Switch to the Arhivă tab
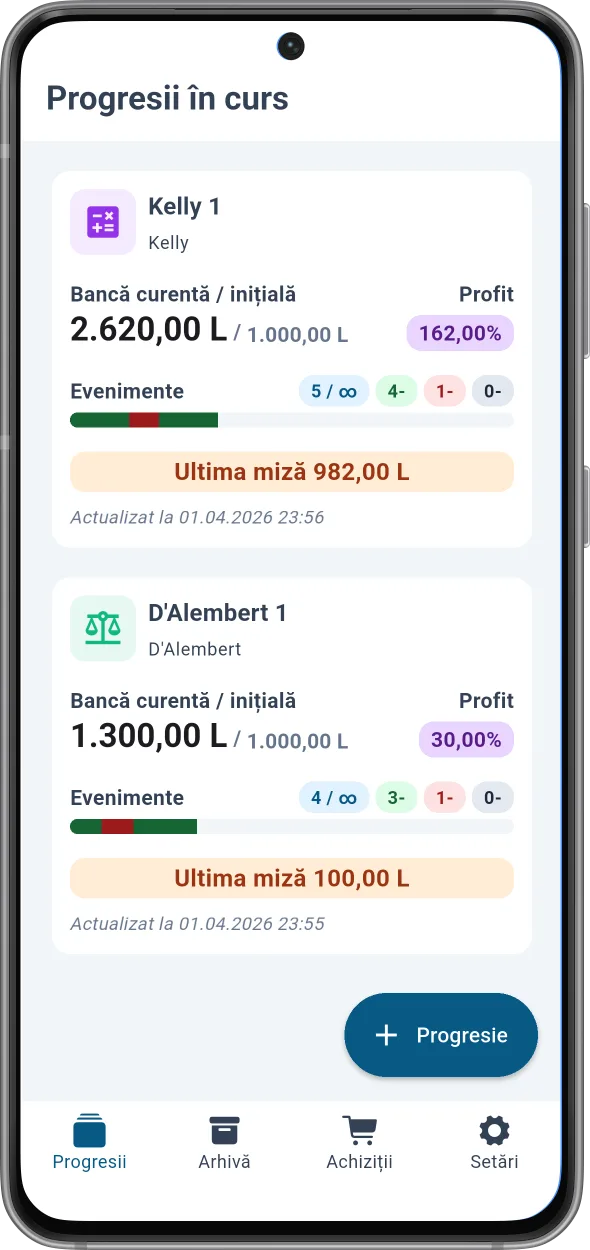Screen dimensions: 590x1250 point(224,1143)
